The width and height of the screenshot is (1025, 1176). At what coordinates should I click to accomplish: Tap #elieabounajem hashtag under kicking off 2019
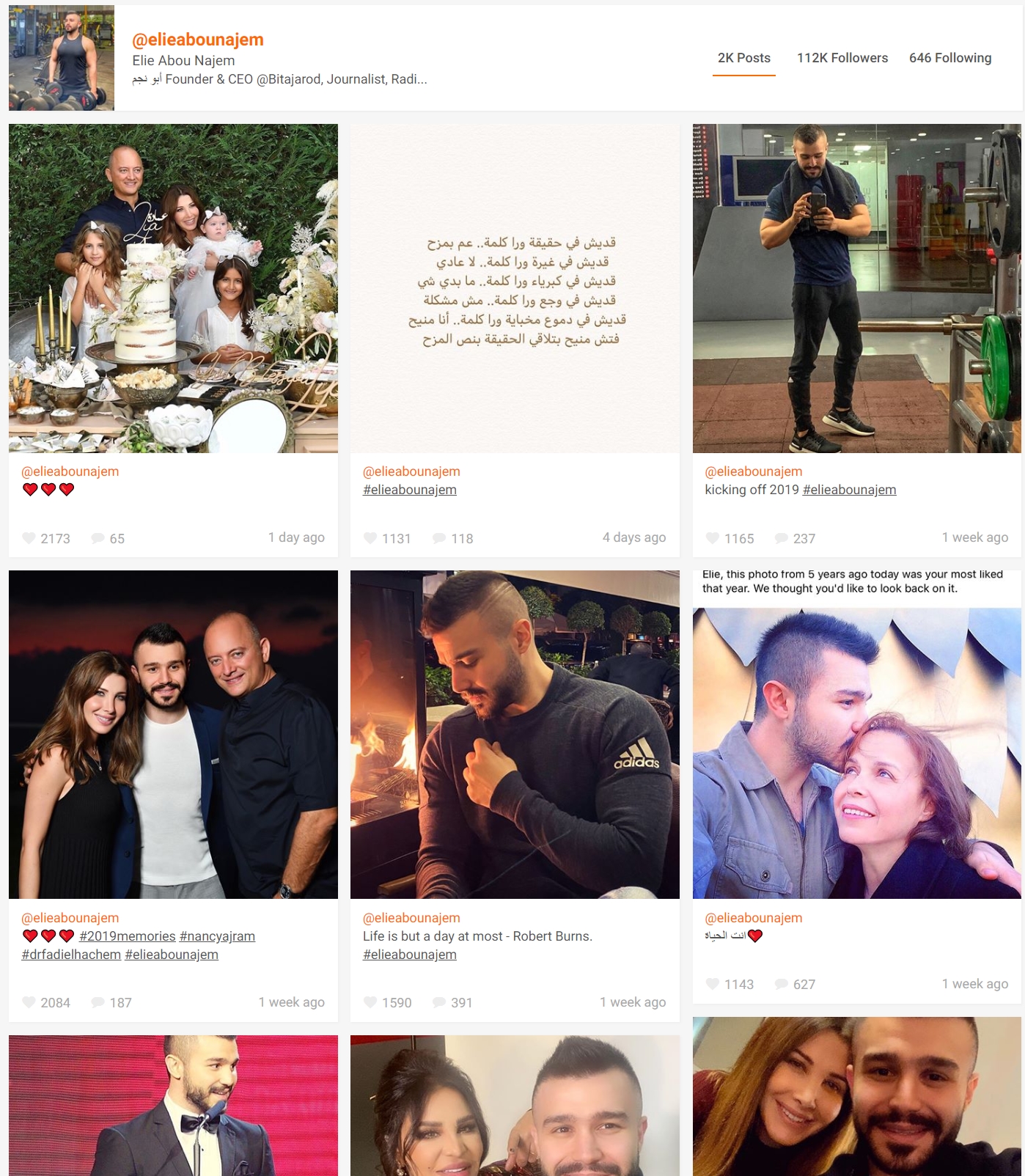pyautogui.click(x=849, y=490)
